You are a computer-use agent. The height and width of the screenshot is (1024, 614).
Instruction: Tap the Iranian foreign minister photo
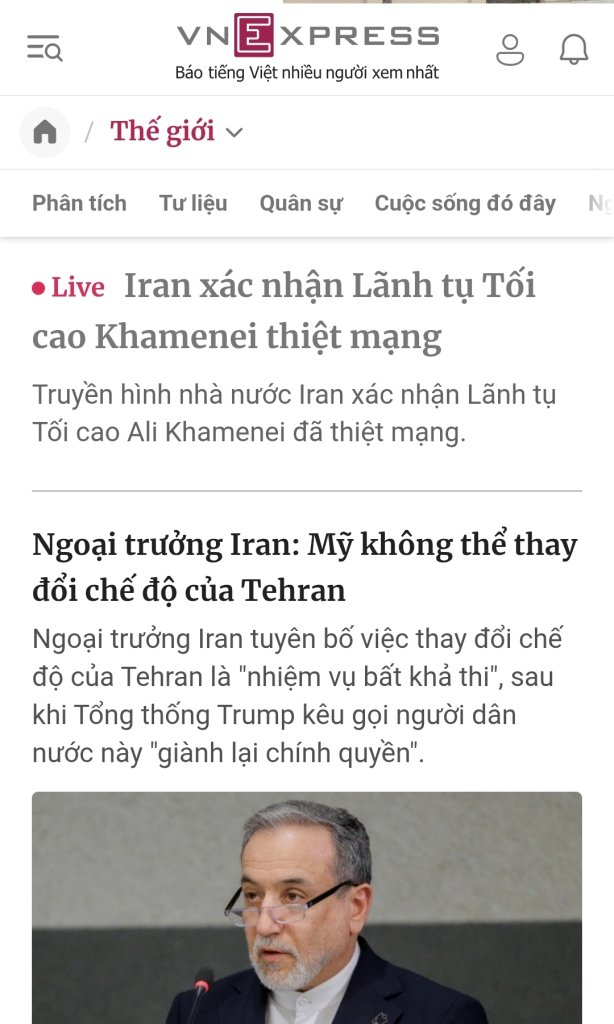pyautogui.click(x=307, y=908)
